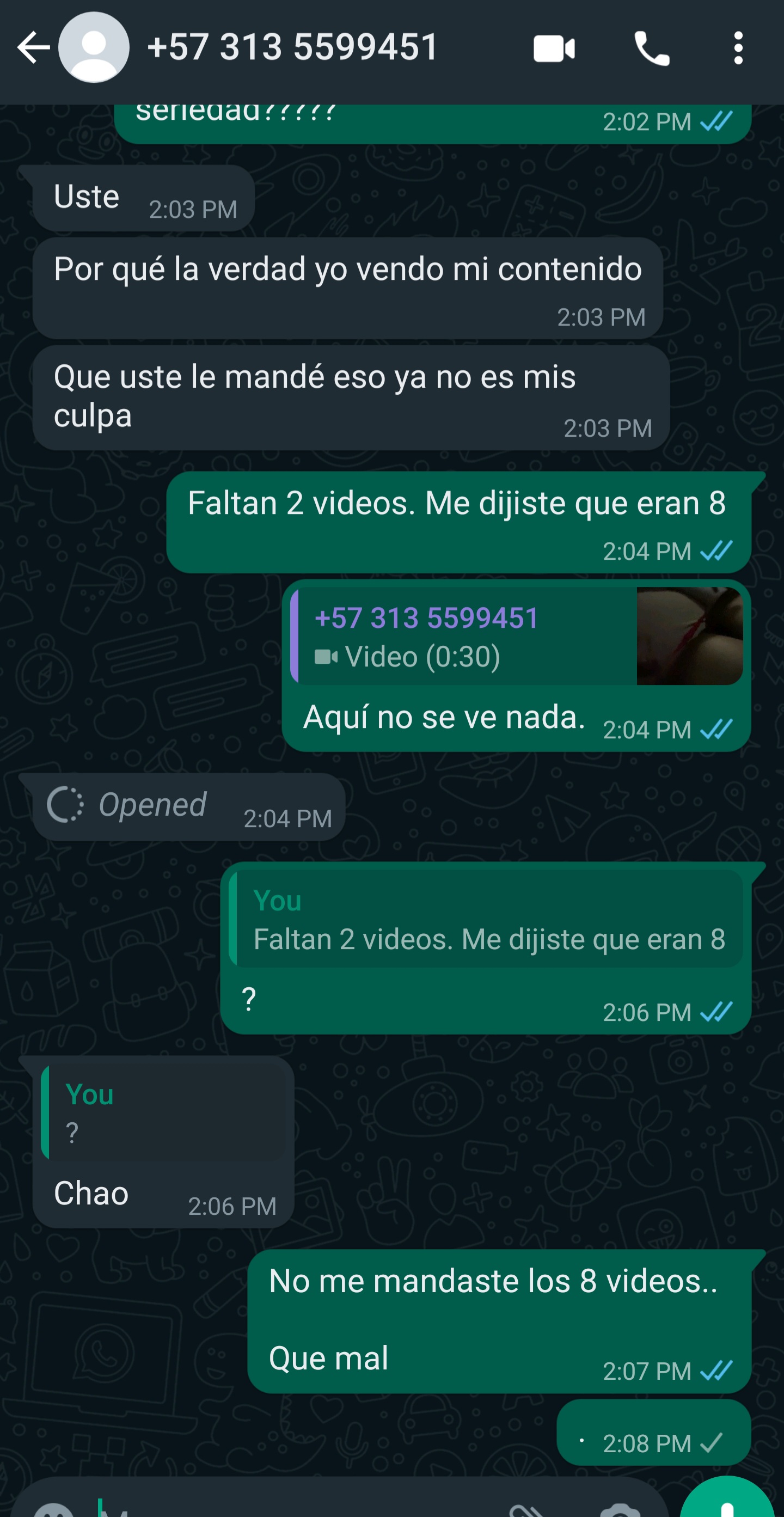This screenshot has width=784, height=1517.
Task: Start a voice call
Action: pyautogui.click(x=652, y=48)
